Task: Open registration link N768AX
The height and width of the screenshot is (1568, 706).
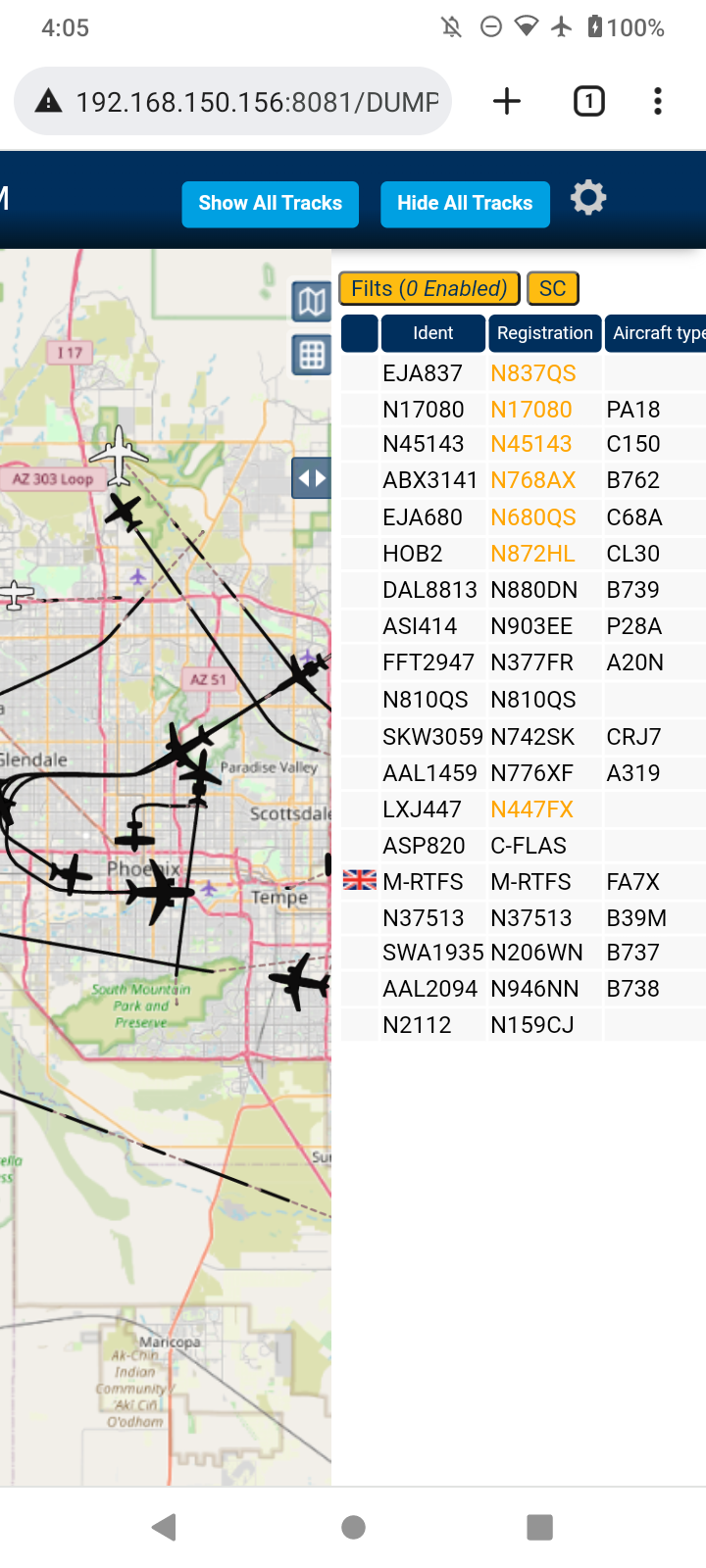Action: pos(533,480)
